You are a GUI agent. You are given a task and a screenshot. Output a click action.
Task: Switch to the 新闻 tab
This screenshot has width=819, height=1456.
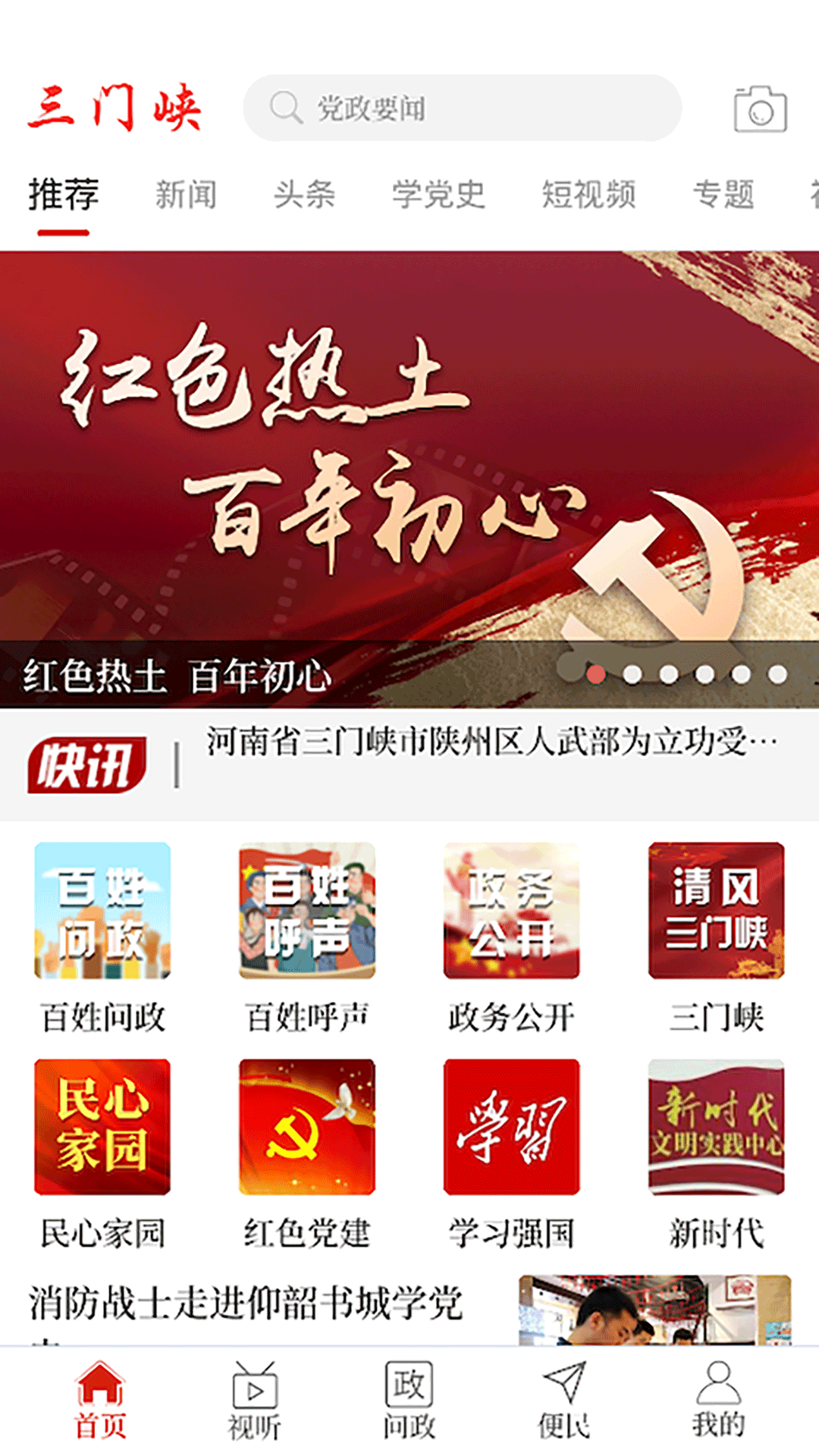click(x=186, y=195)
